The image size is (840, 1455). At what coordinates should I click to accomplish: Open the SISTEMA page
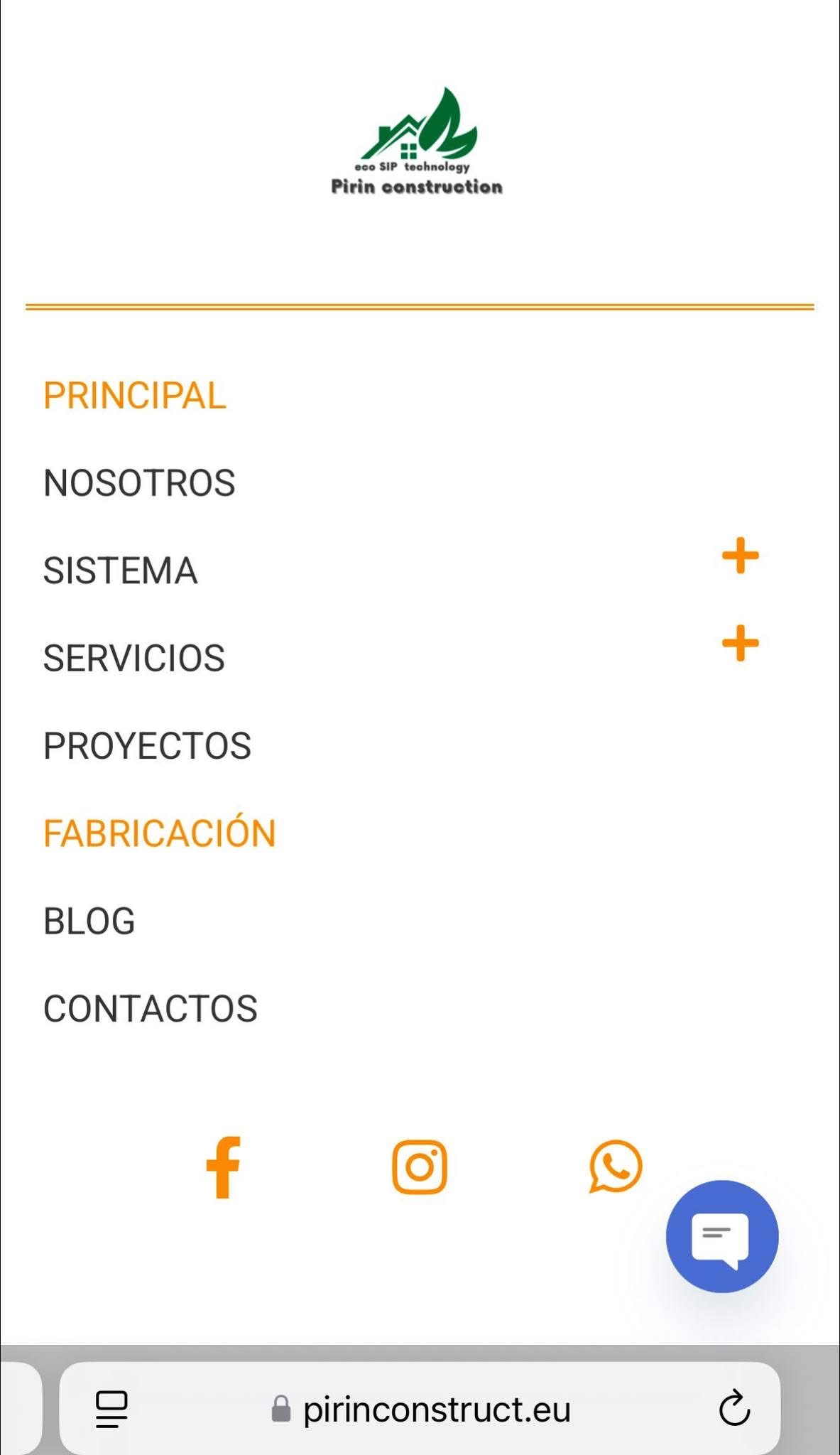(120, 570)
